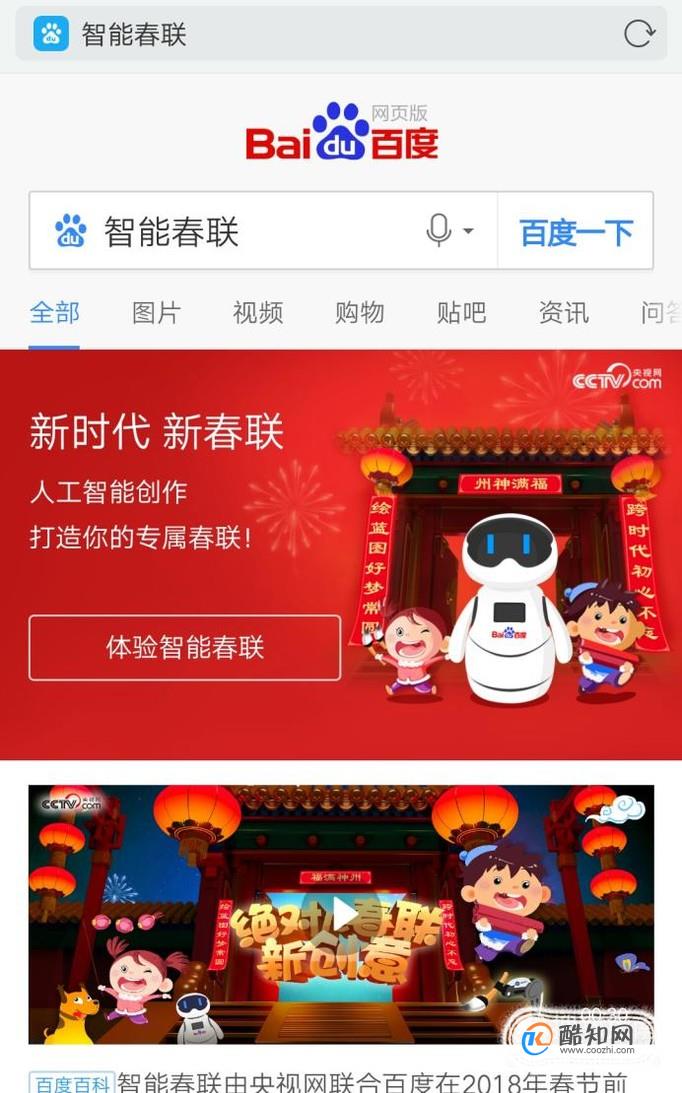
Task: Switch to the 资讯 tab
Action: 564,313
